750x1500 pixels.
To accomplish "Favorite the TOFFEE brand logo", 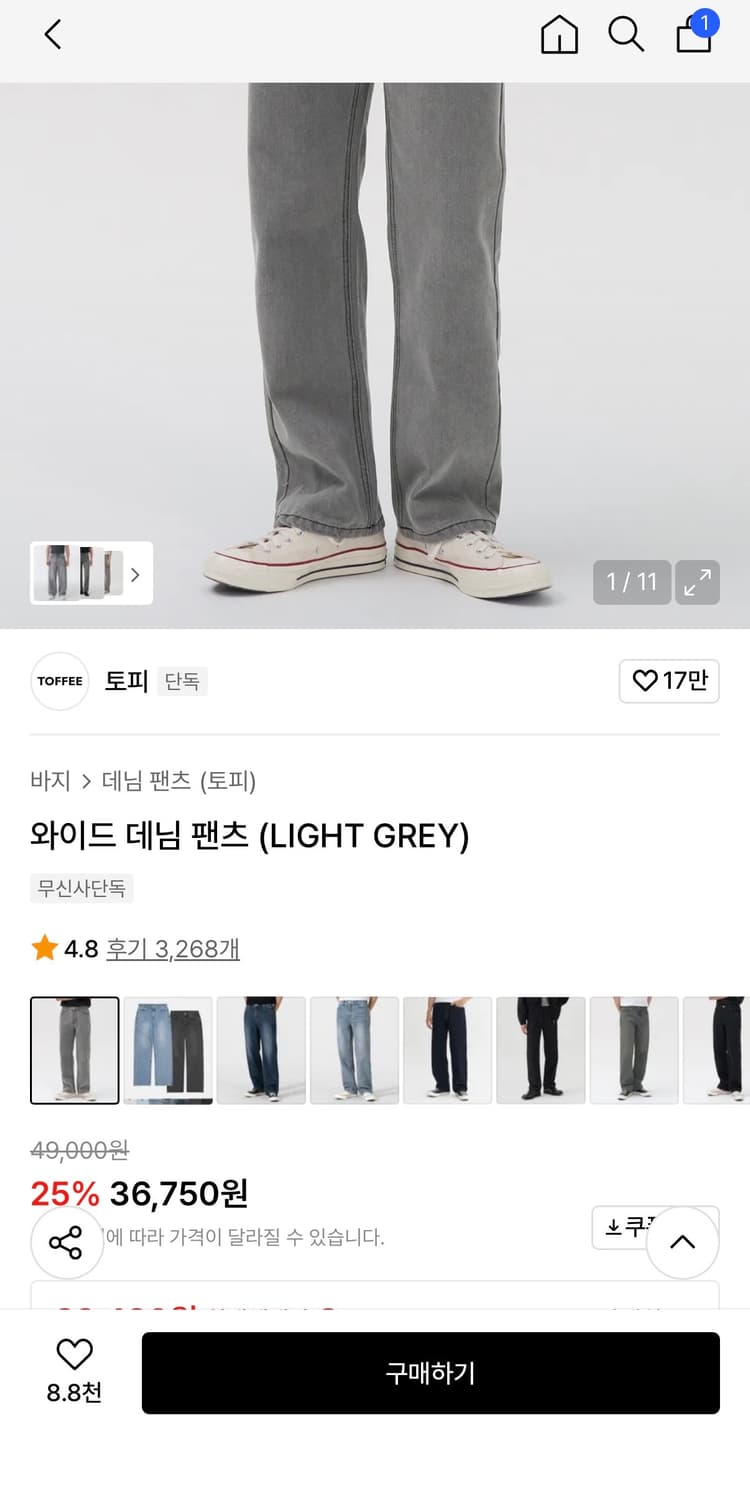I will [59, 681].
